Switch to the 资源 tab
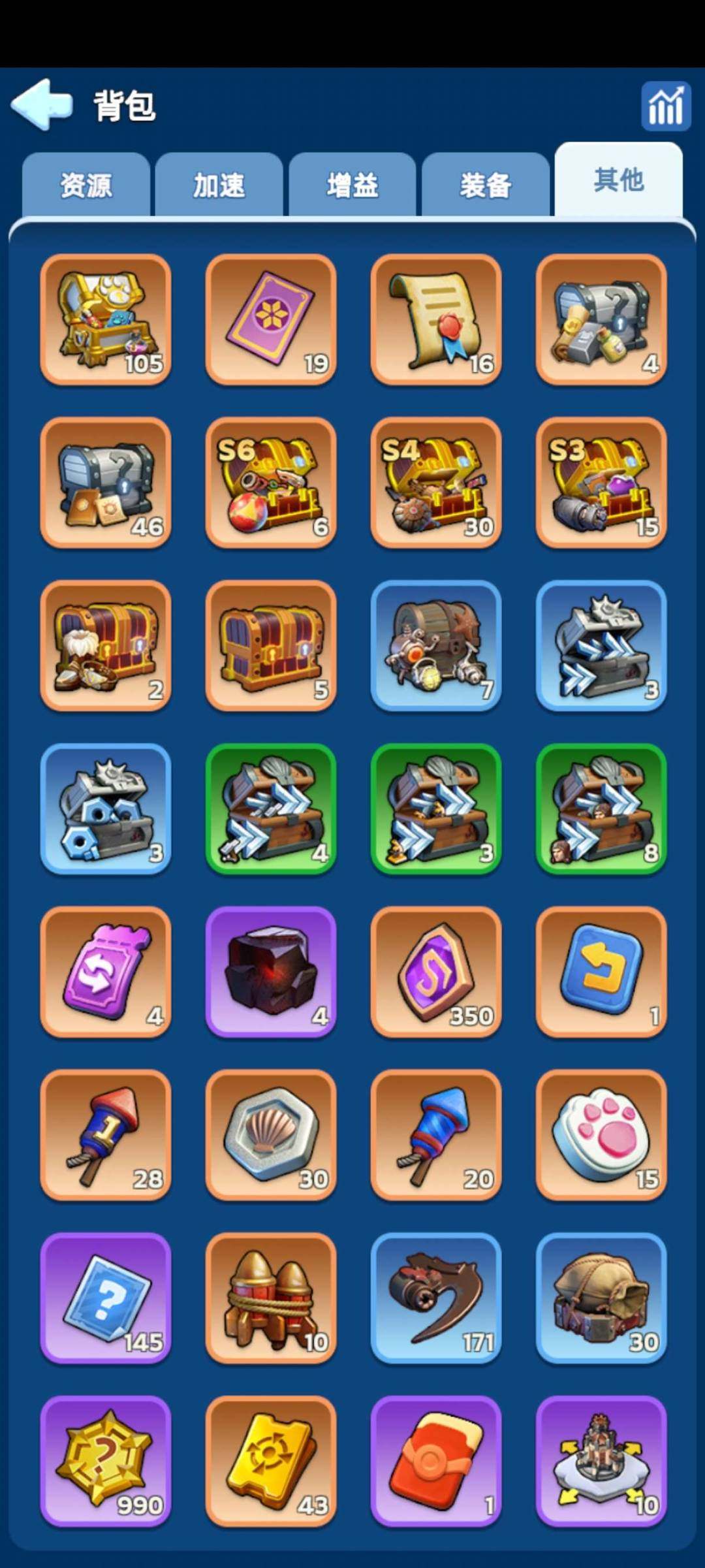The image size is (705, 1568). coord(86,185)
